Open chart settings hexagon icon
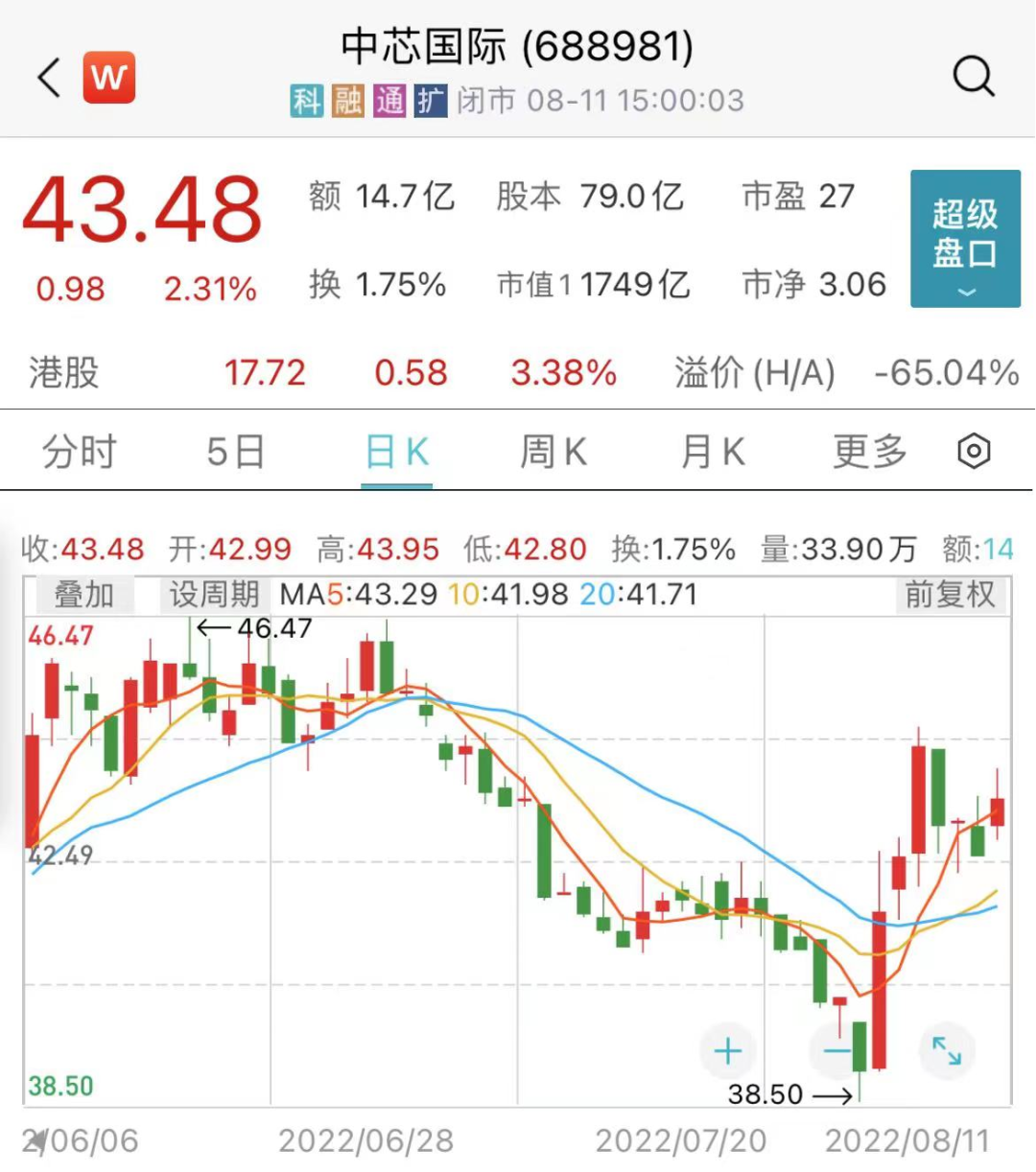 coord(974,451)
